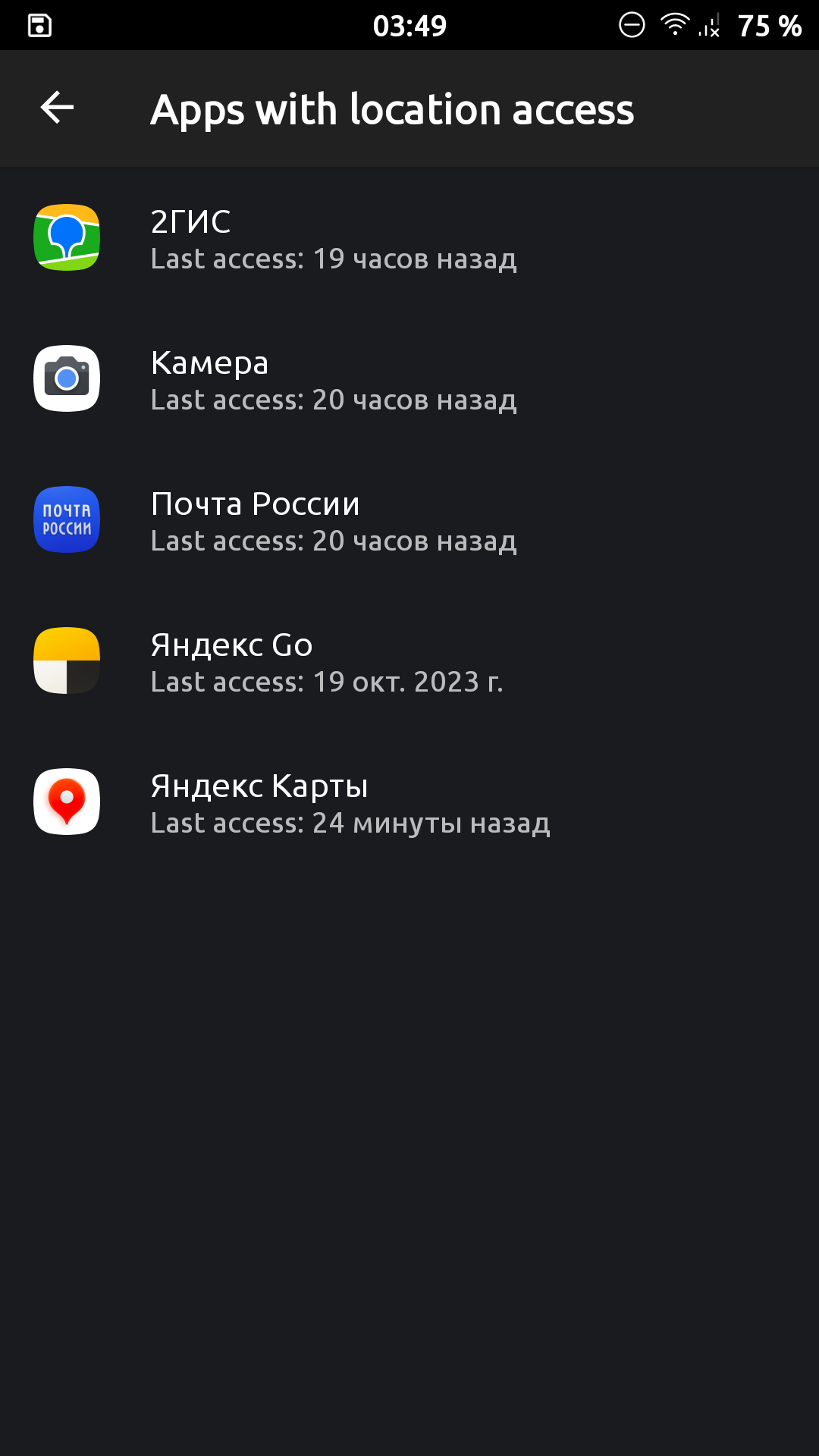
Task: Click the Apps with location access title
Action: click(x=393, y=108)
